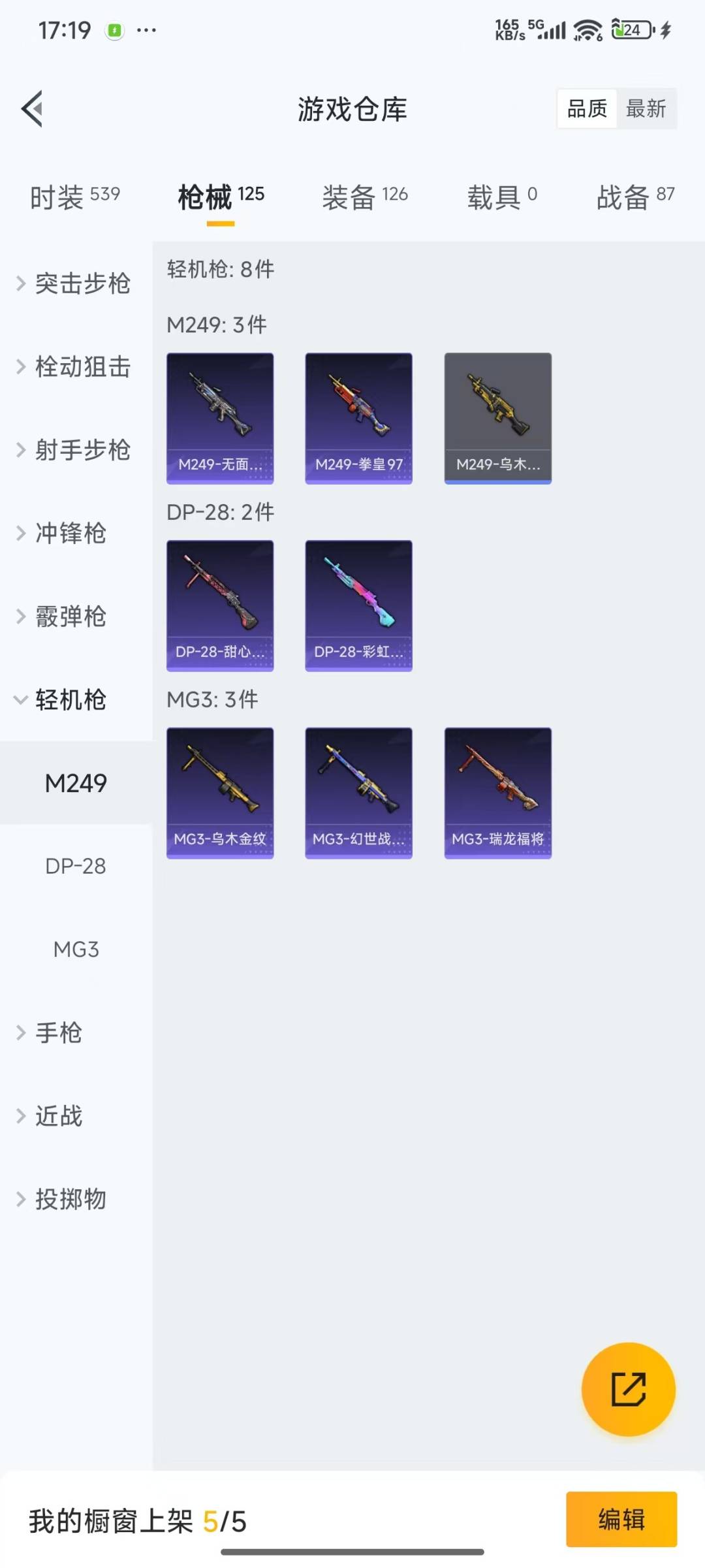Switch to the 装备 tab
This screenshot has height=1568, width=705.
click(364, 197)
